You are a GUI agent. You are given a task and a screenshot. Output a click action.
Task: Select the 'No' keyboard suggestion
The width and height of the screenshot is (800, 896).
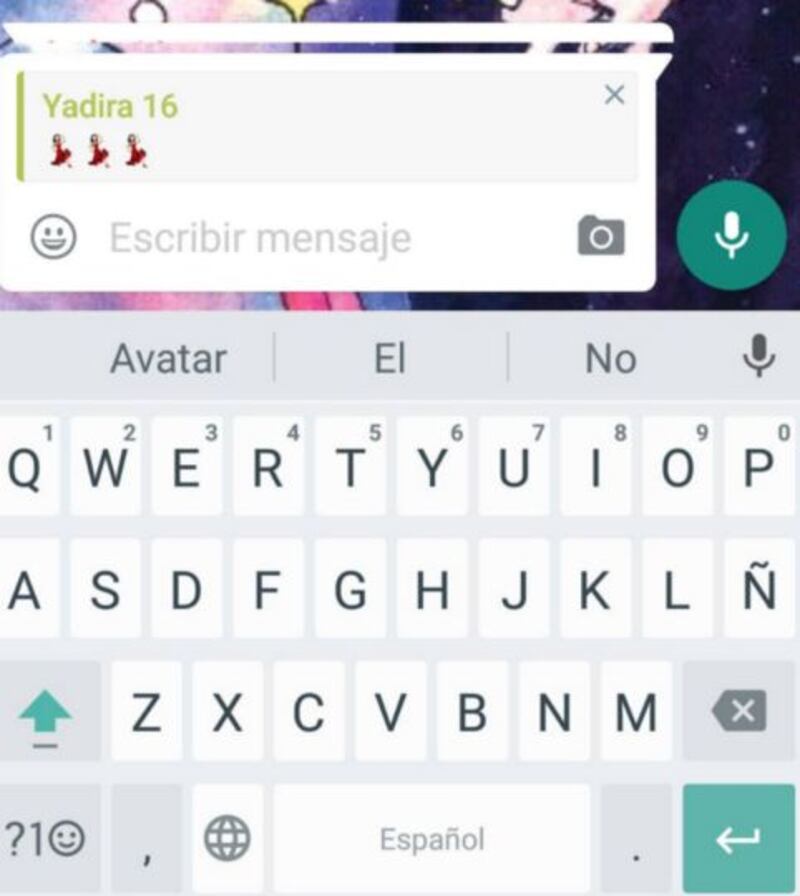610,358
